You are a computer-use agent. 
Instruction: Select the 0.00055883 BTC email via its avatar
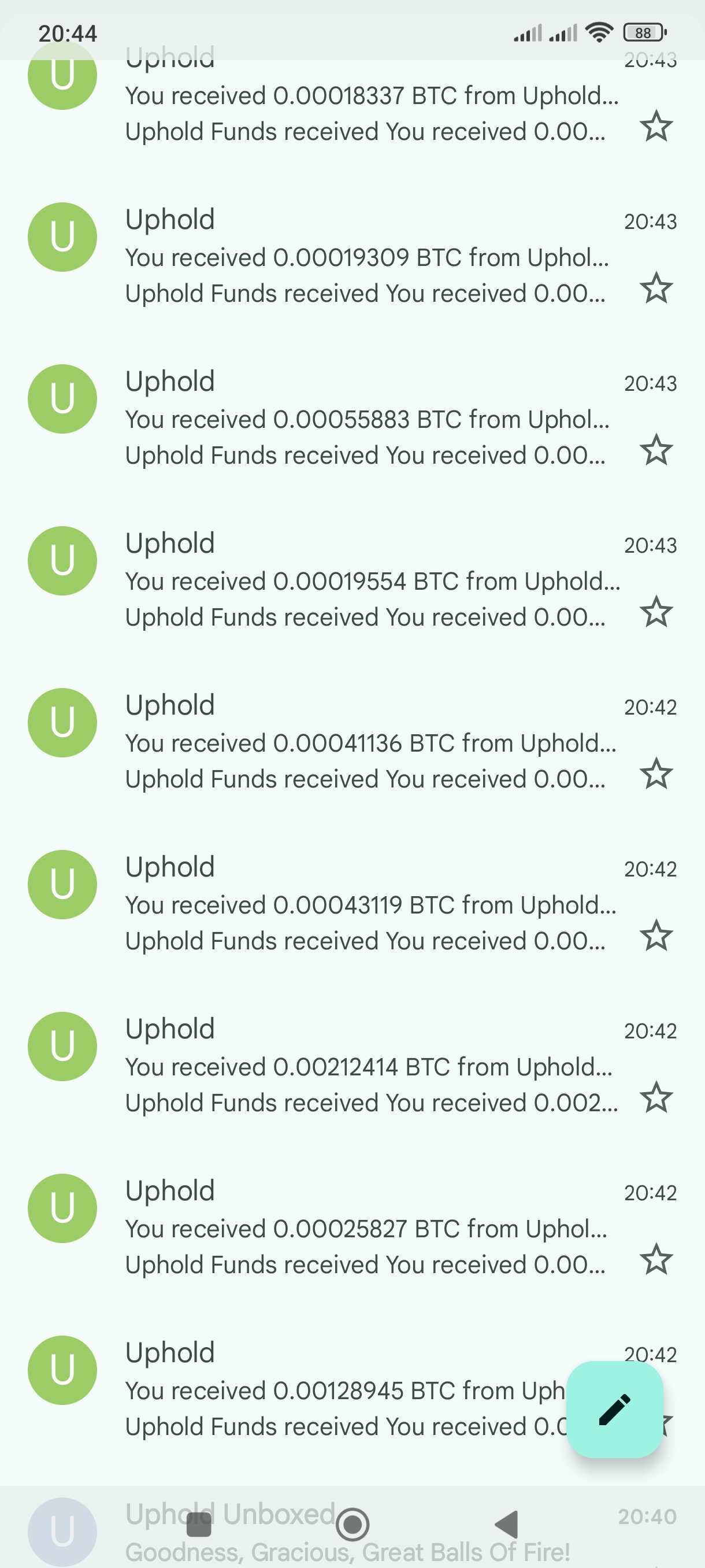click(62, 399)
